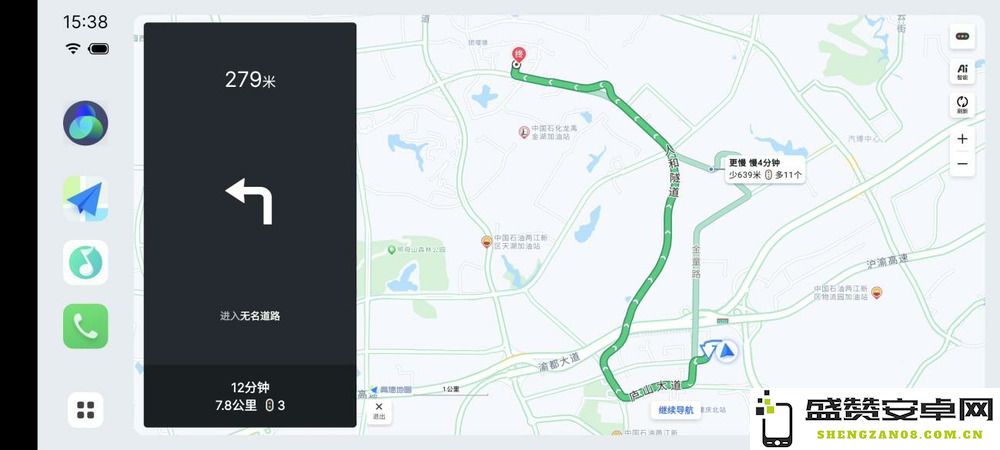This screenshot has width=1000, height=450.
Task: Select the alternative route labeled 慢4分钟
Action: 765,168
